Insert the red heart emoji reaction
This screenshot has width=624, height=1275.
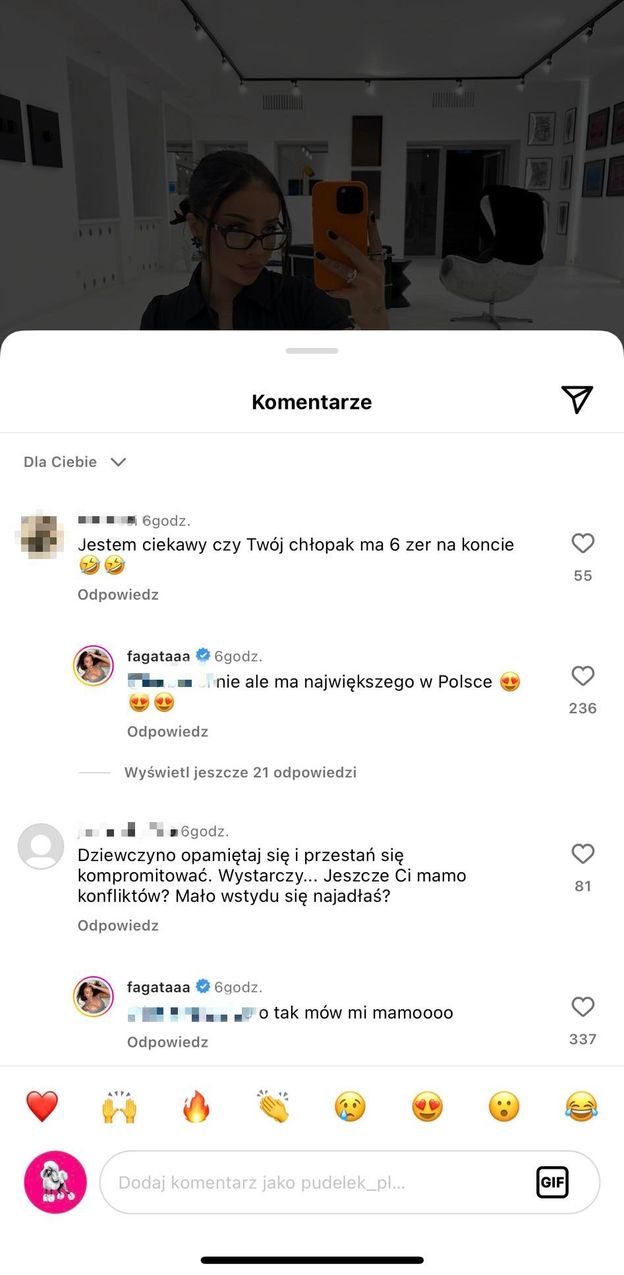pyautogui.click(x=42, y=1106)
